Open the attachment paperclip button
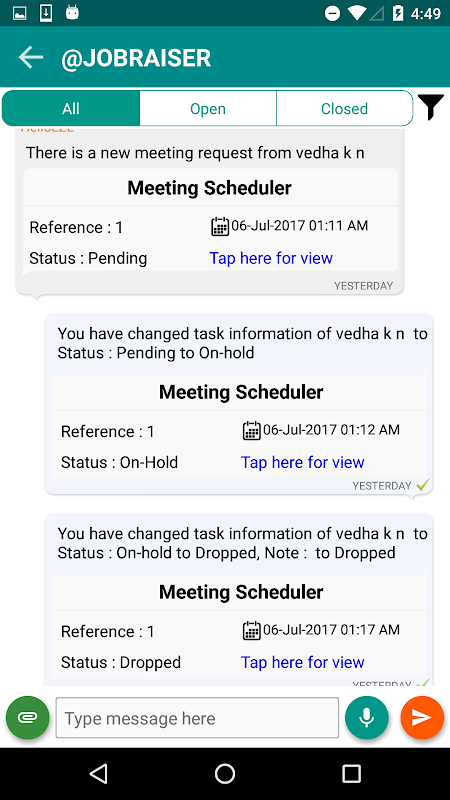 pyautogui.click(x=28, y=718)
